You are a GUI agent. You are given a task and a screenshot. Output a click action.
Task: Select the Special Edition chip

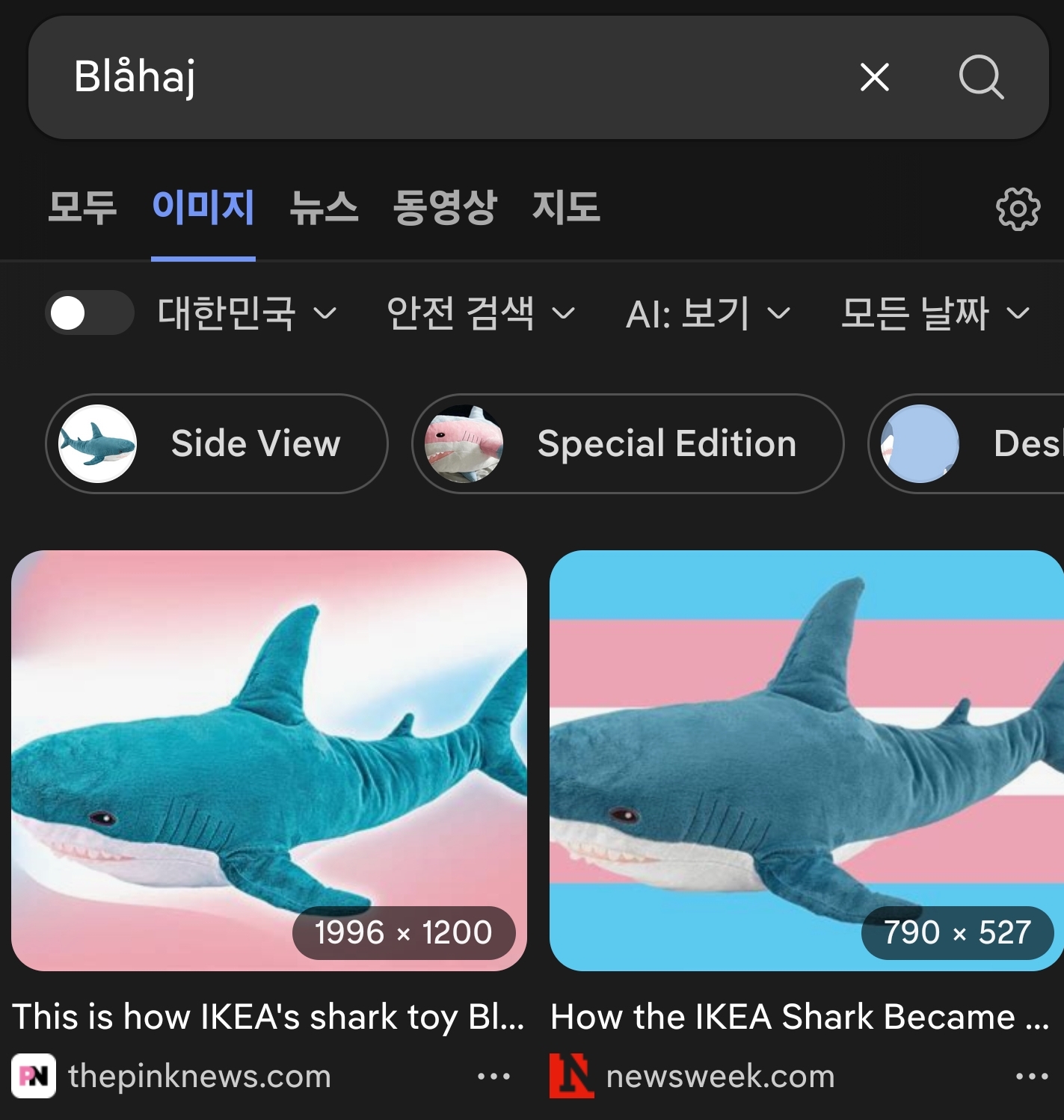tap(627, 443)
